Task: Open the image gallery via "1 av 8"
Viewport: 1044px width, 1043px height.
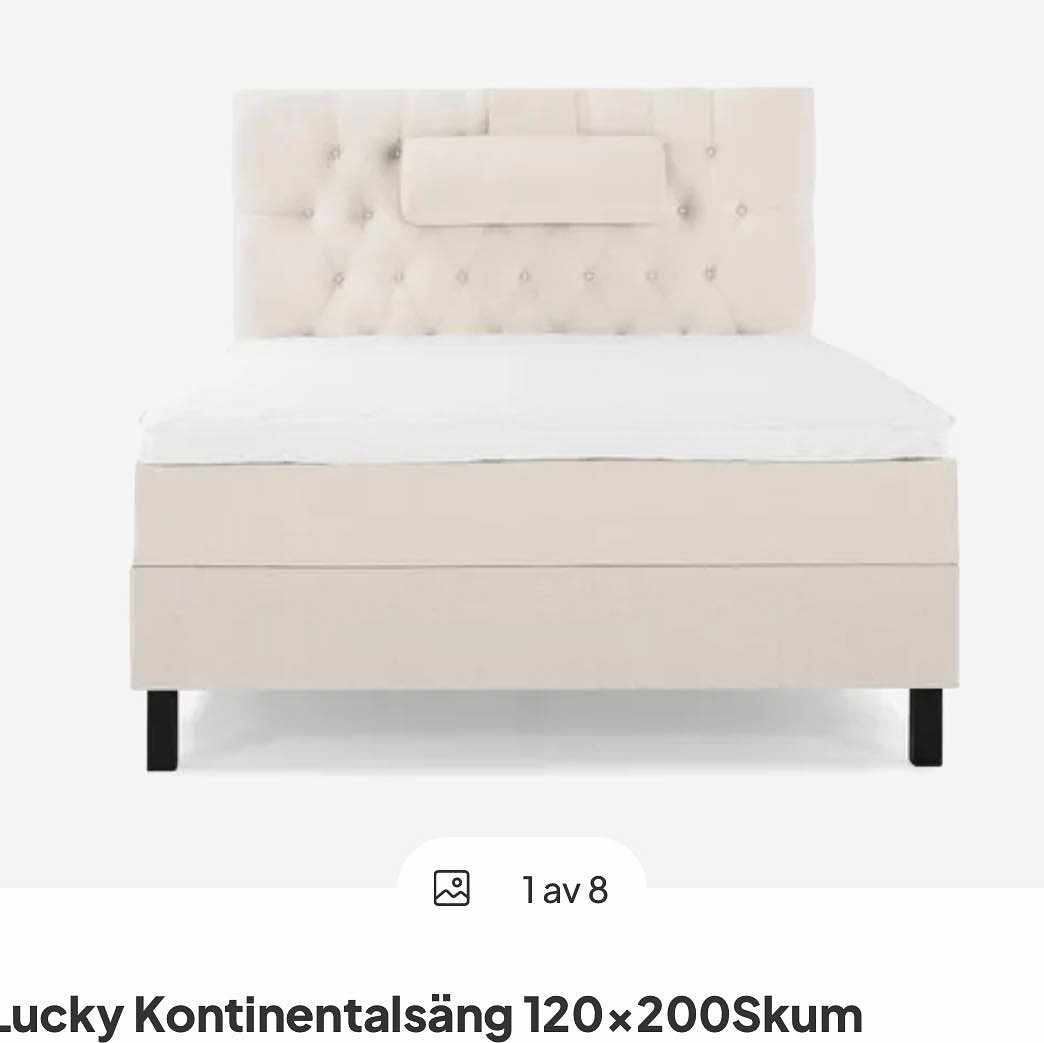Action: (523, 888)
